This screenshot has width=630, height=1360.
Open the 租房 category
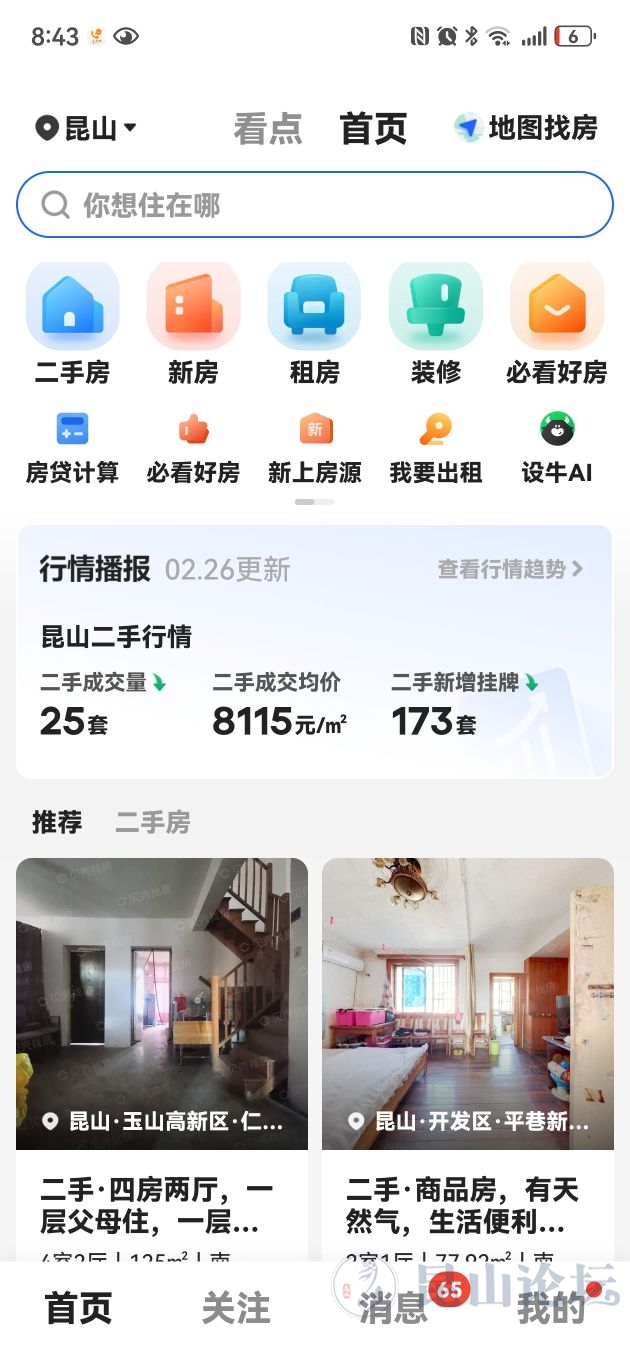point(314,324)
